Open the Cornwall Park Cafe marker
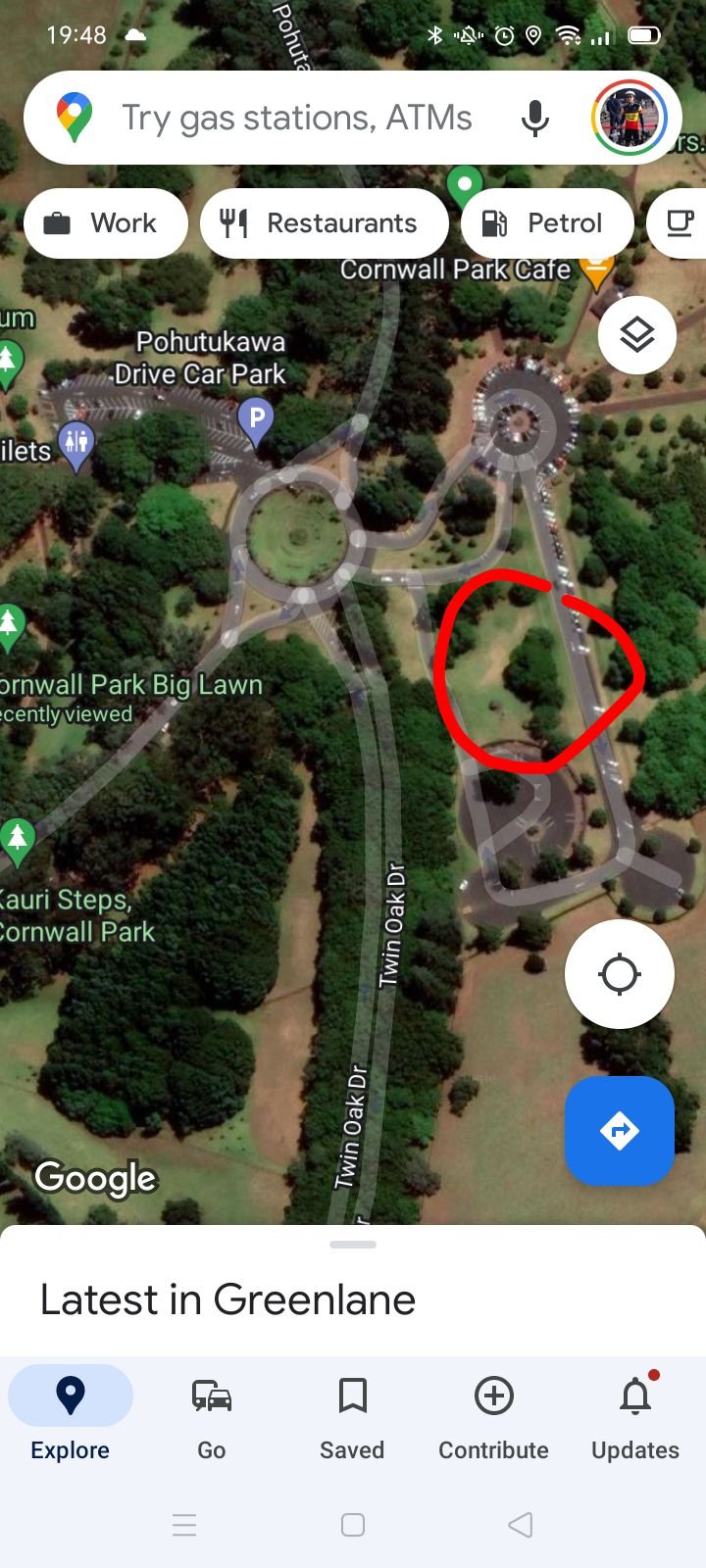706x1568 pixels. [596, 269]
